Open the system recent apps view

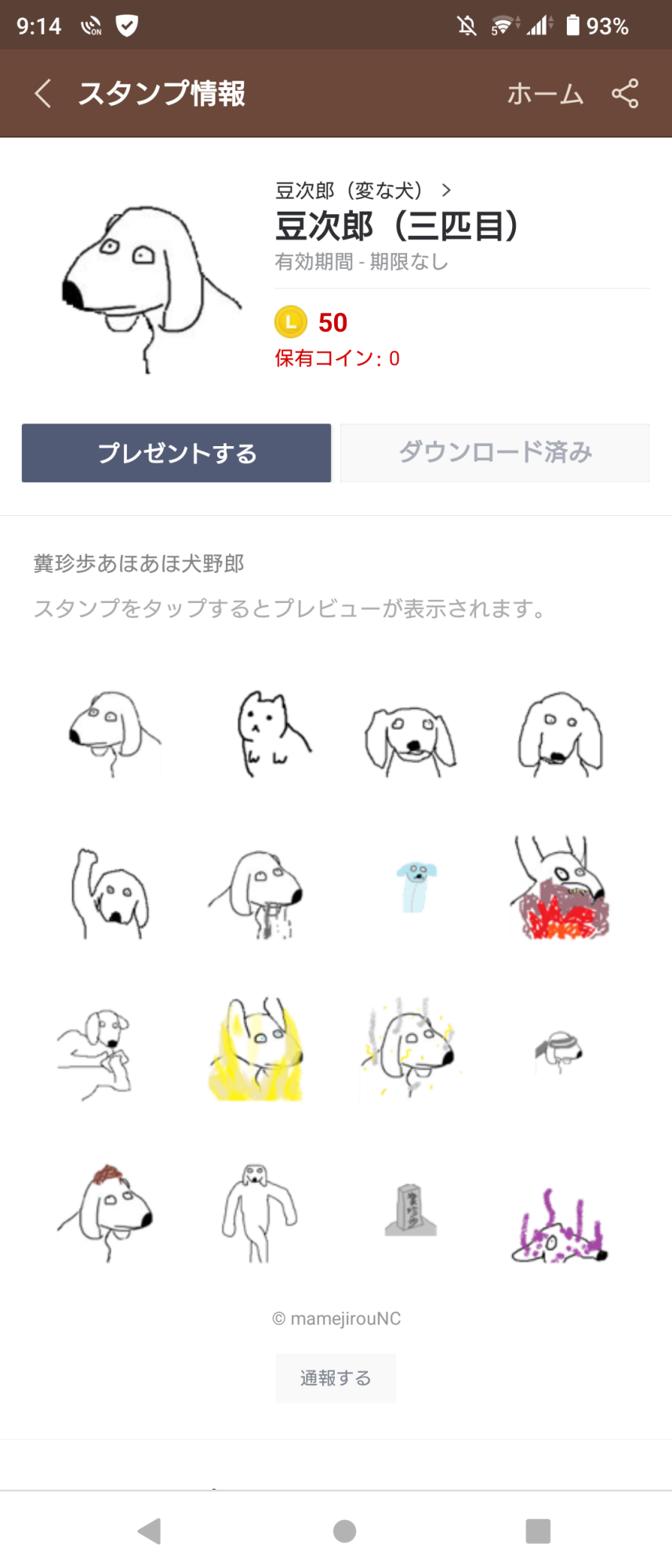pos(538,1531)
